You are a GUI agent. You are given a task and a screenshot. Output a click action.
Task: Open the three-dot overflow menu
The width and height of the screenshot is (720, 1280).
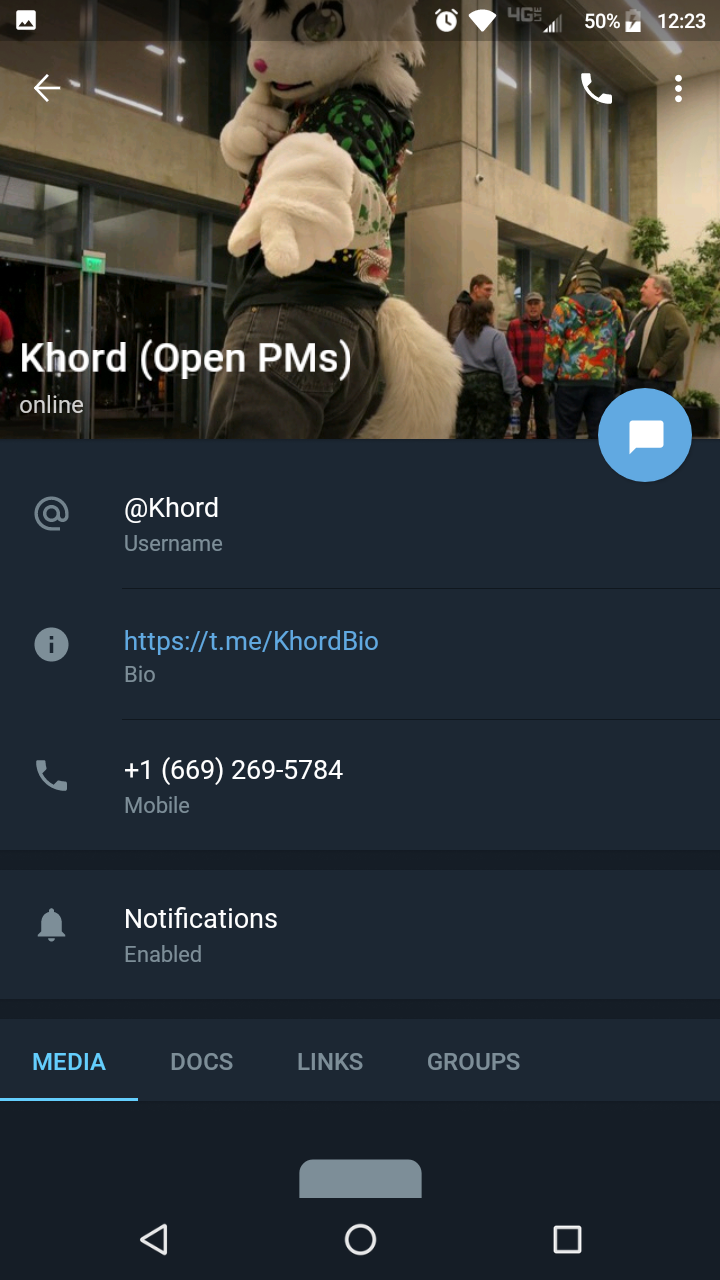pos(678,89)
